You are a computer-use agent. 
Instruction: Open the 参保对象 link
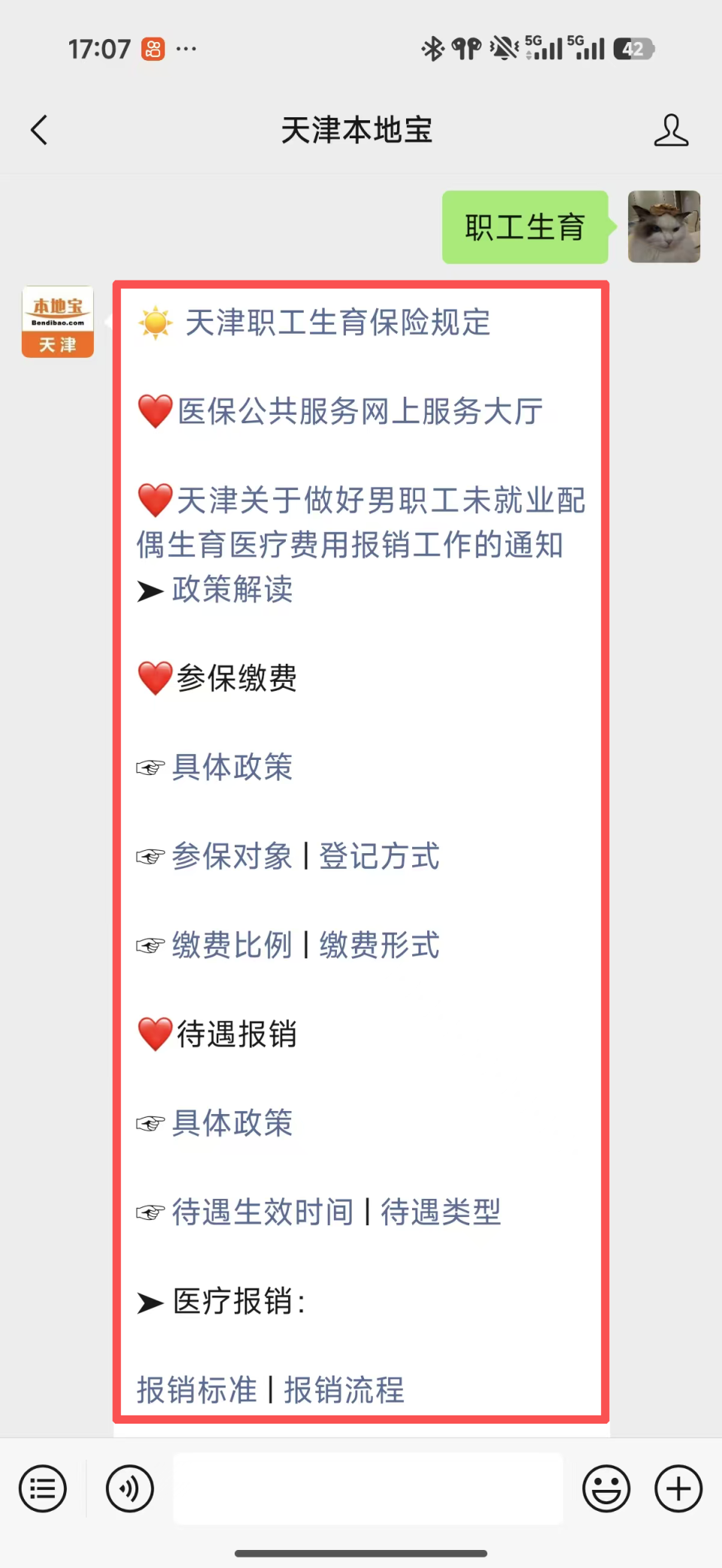[233, 856]
